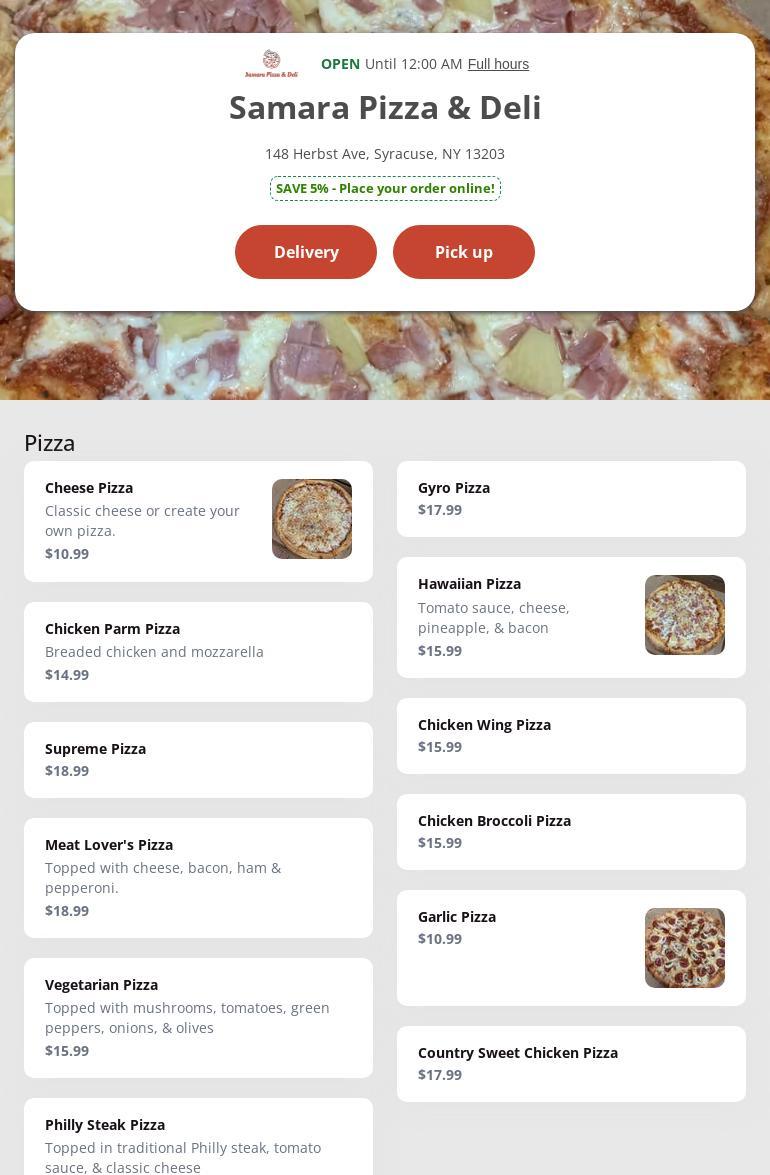Open the Full hours link
The height and width of the screenshot is (1175, 770).
point(498,64)
